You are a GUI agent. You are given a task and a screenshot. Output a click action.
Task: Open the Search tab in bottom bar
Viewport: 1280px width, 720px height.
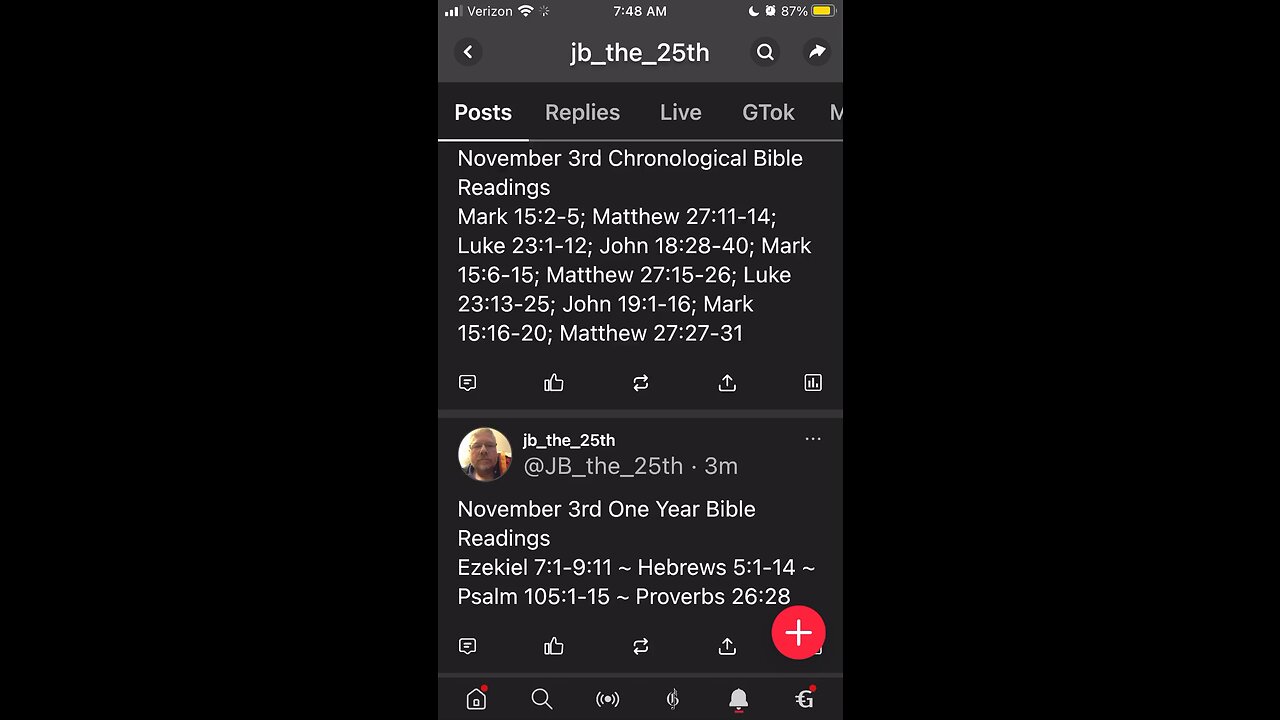541,699
